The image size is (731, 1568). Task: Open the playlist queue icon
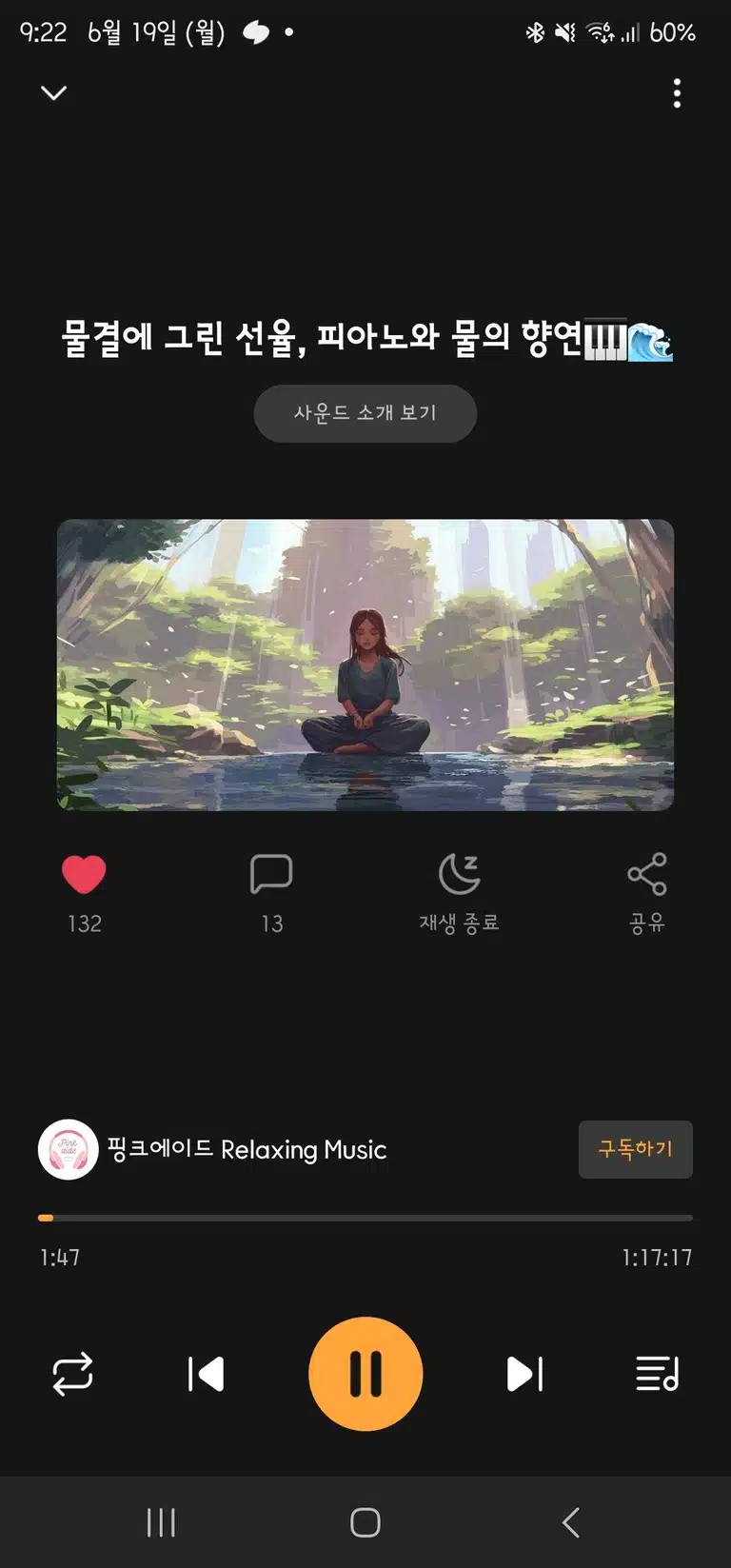pyautogui.click(x=657, y=1374)
